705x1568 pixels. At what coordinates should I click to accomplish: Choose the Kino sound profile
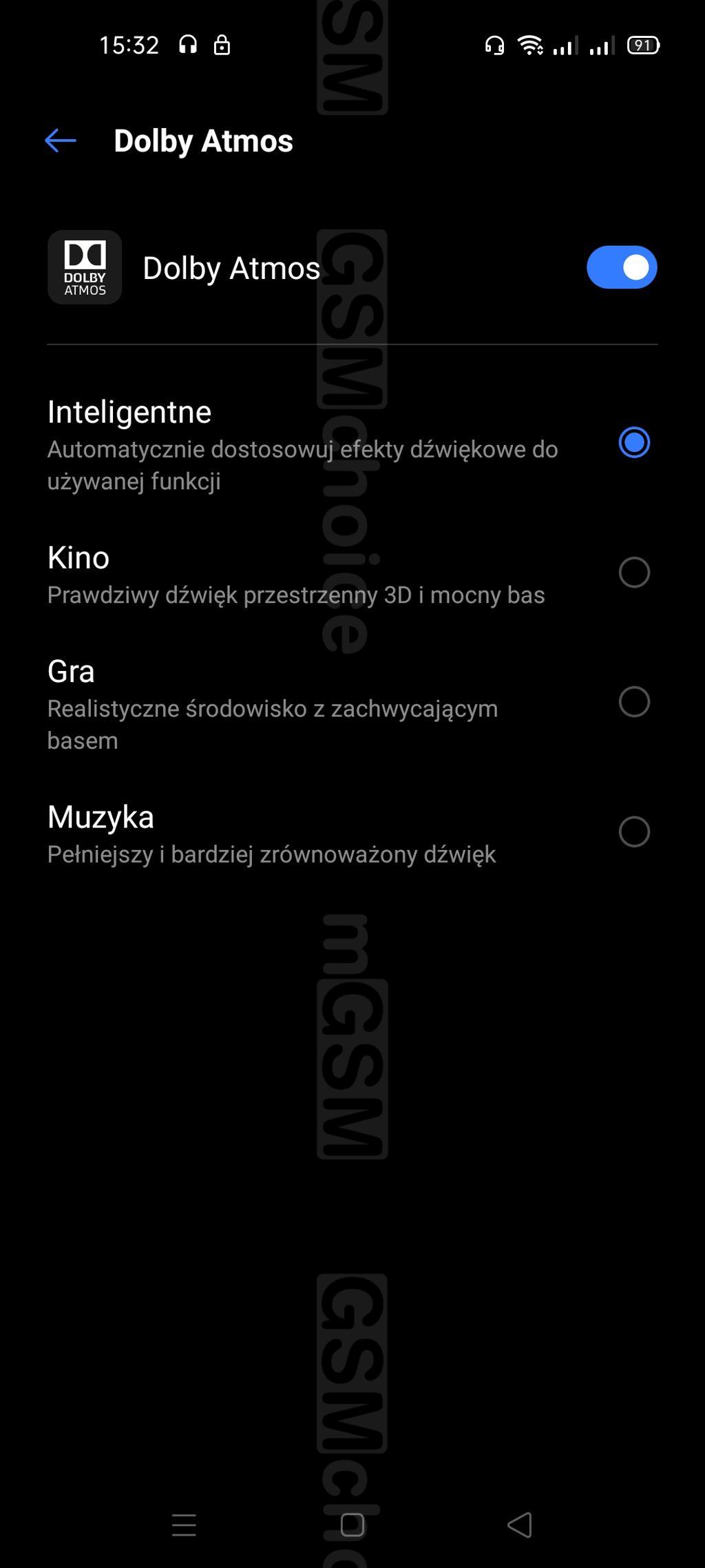tap(352, 574)
